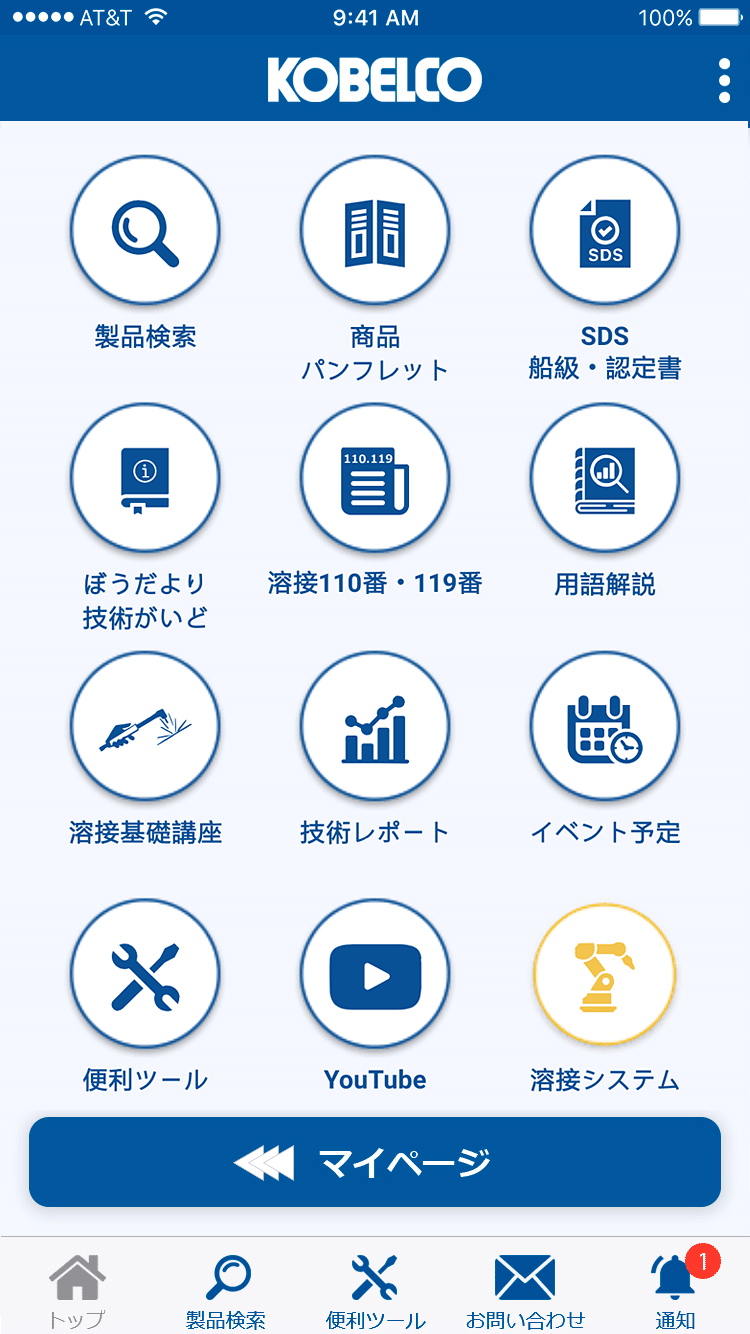Select the SDS 船級・認定書 document icon
This screenshot has height=1334, width=750.
(x=605, y=229)
